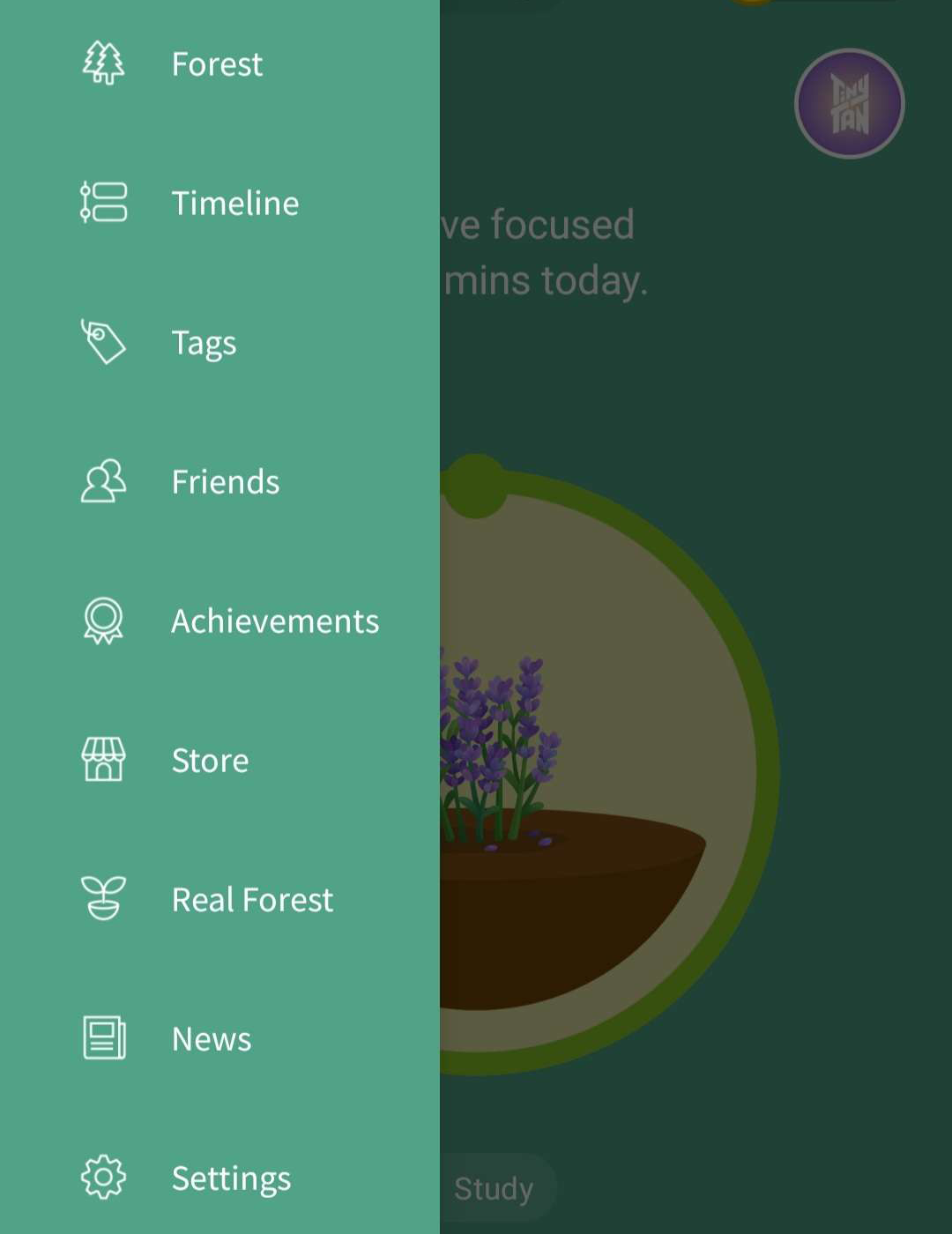The width and height of the screenshot is (952, 1234).
Task: Go to Timeline
Action: click(234, 204)
